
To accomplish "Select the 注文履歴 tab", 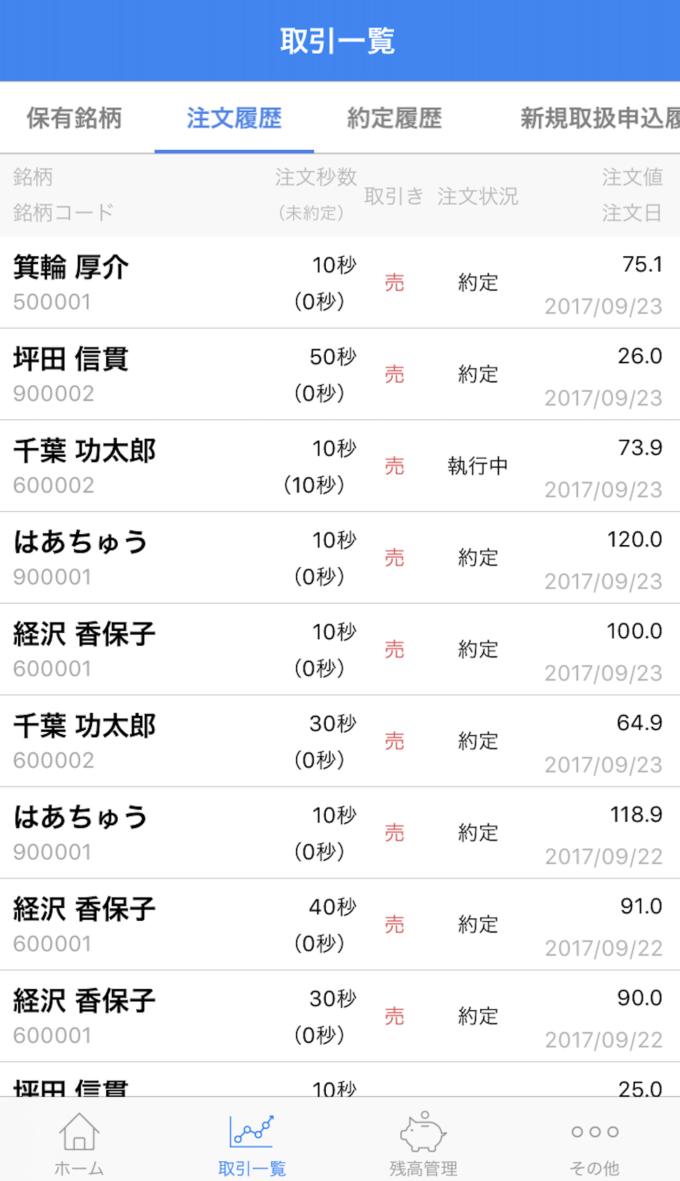I will coord(234,118).
